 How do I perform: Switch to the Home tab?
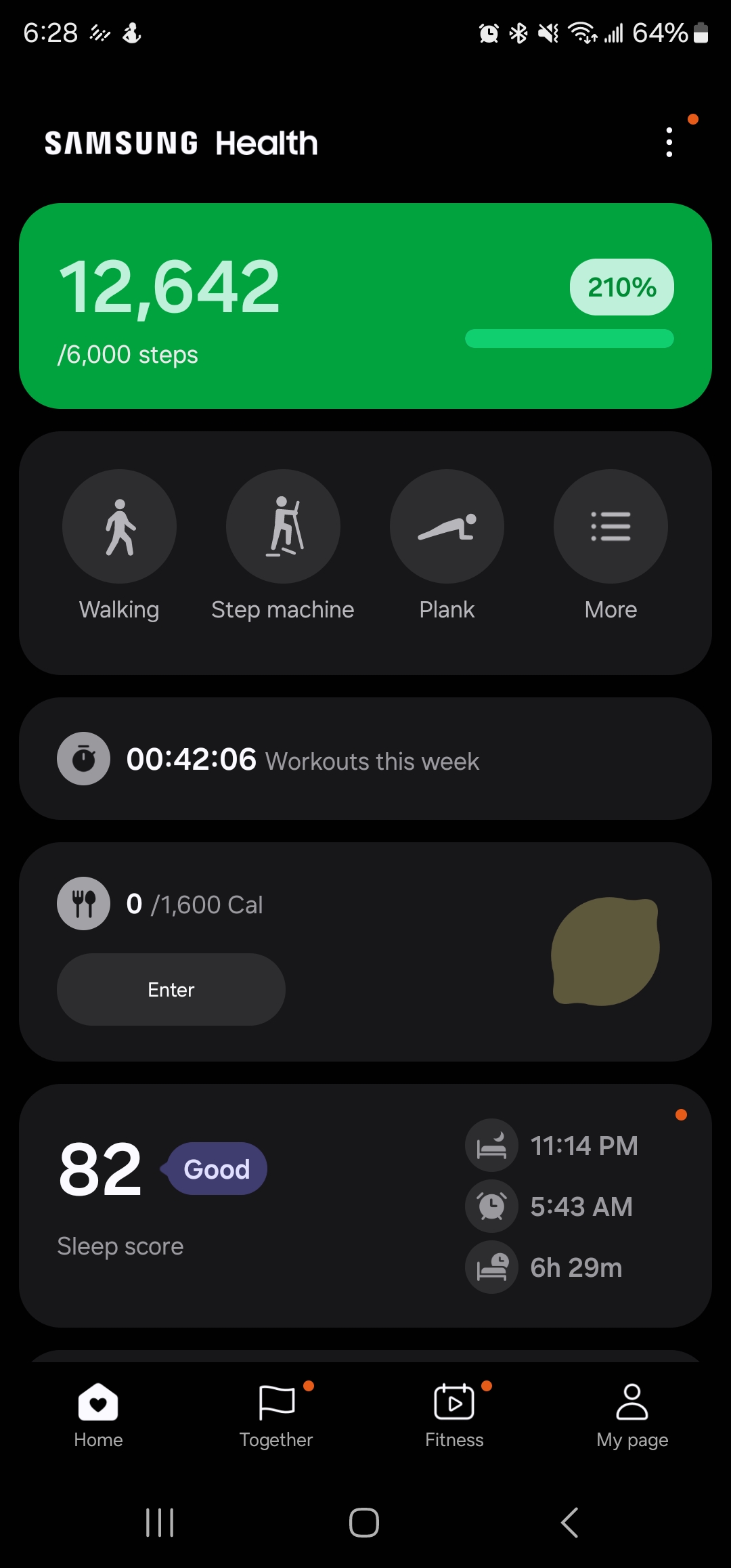coord(98,1415)
